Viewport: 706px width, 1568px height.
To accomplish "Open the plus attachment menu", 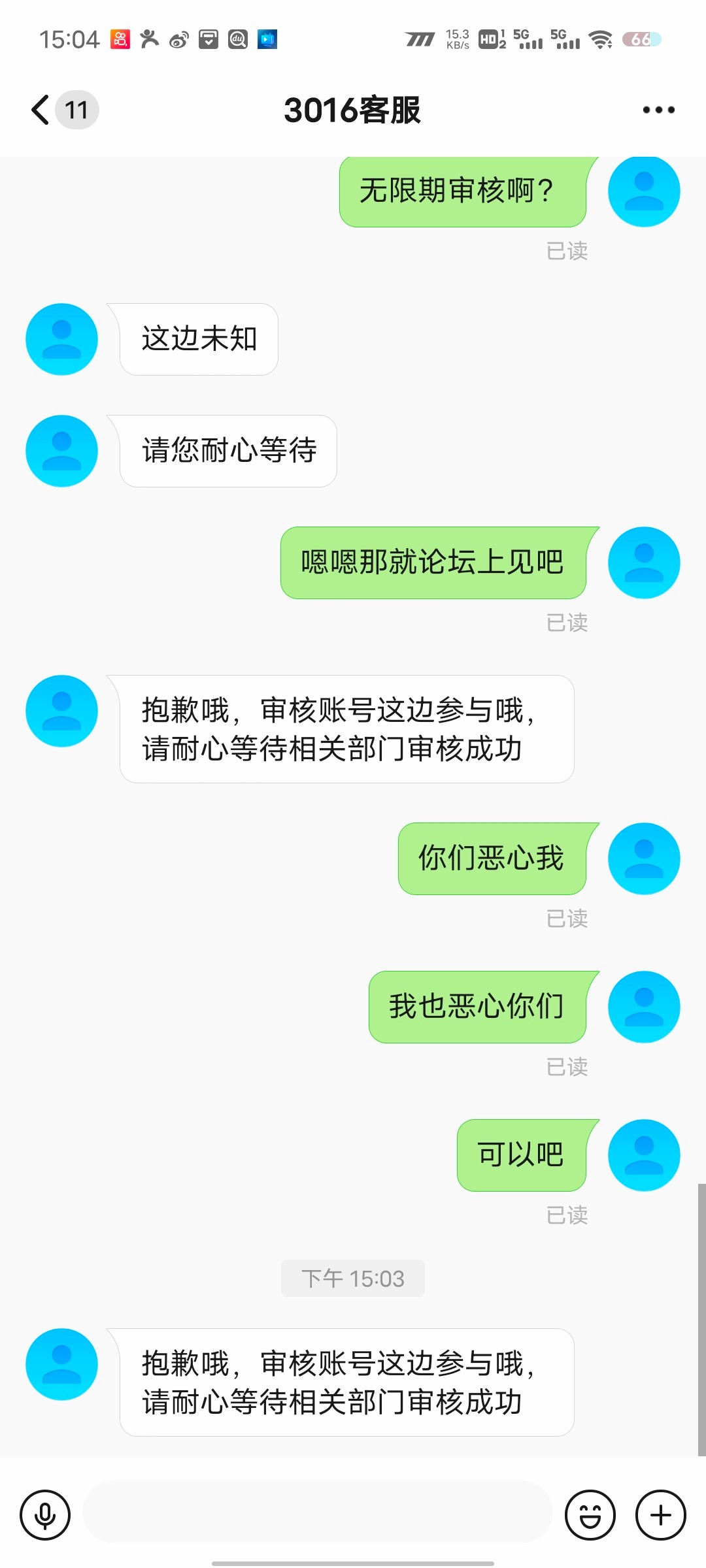I will point(659,1514).
